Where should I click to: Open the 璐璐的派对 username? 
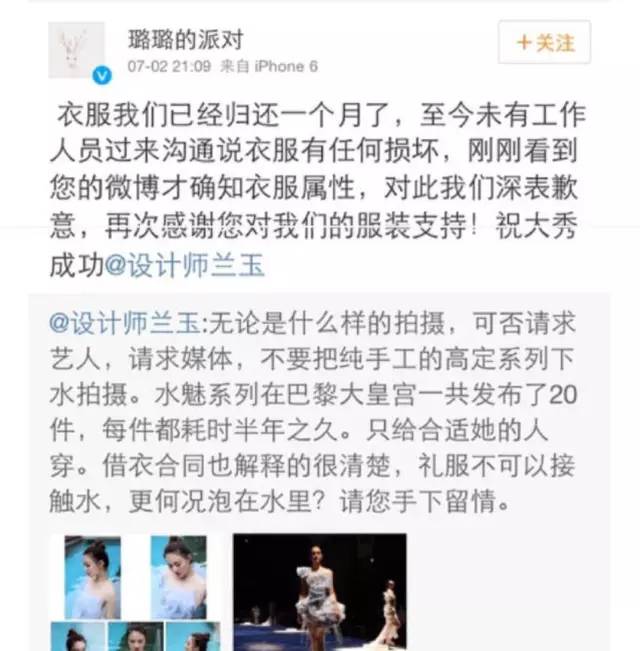click(x=185, y=40)
